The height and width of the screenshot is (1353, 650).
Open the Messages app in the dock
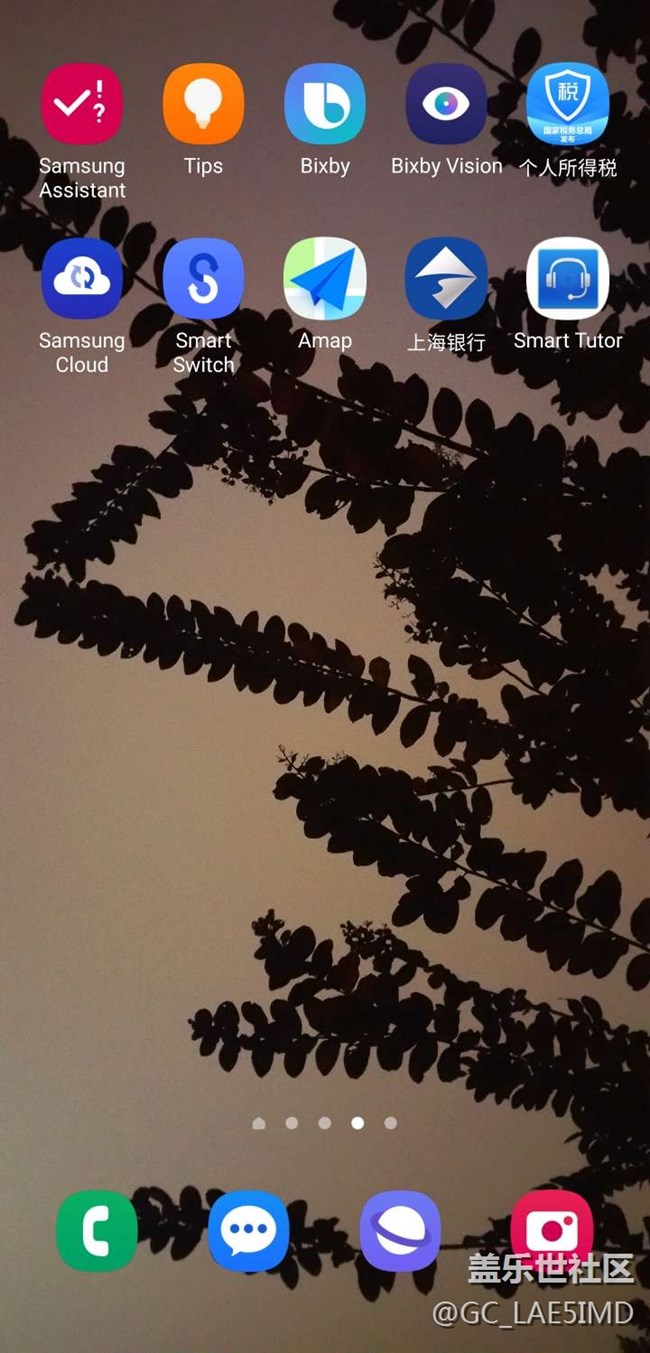click(x=249, y=1231)
